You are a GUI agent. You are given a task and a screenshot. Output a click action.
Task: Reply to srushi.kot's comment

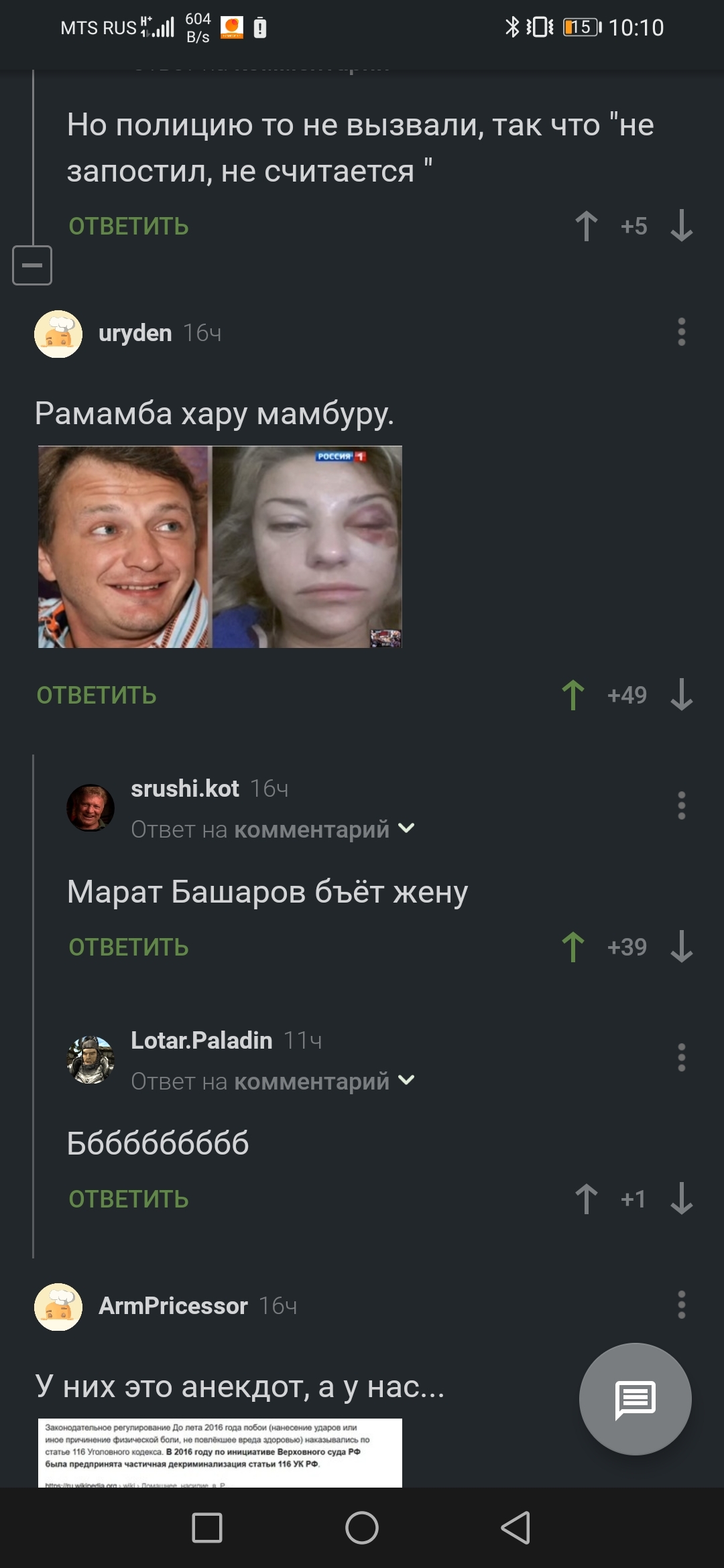click(x=129, y=948)
